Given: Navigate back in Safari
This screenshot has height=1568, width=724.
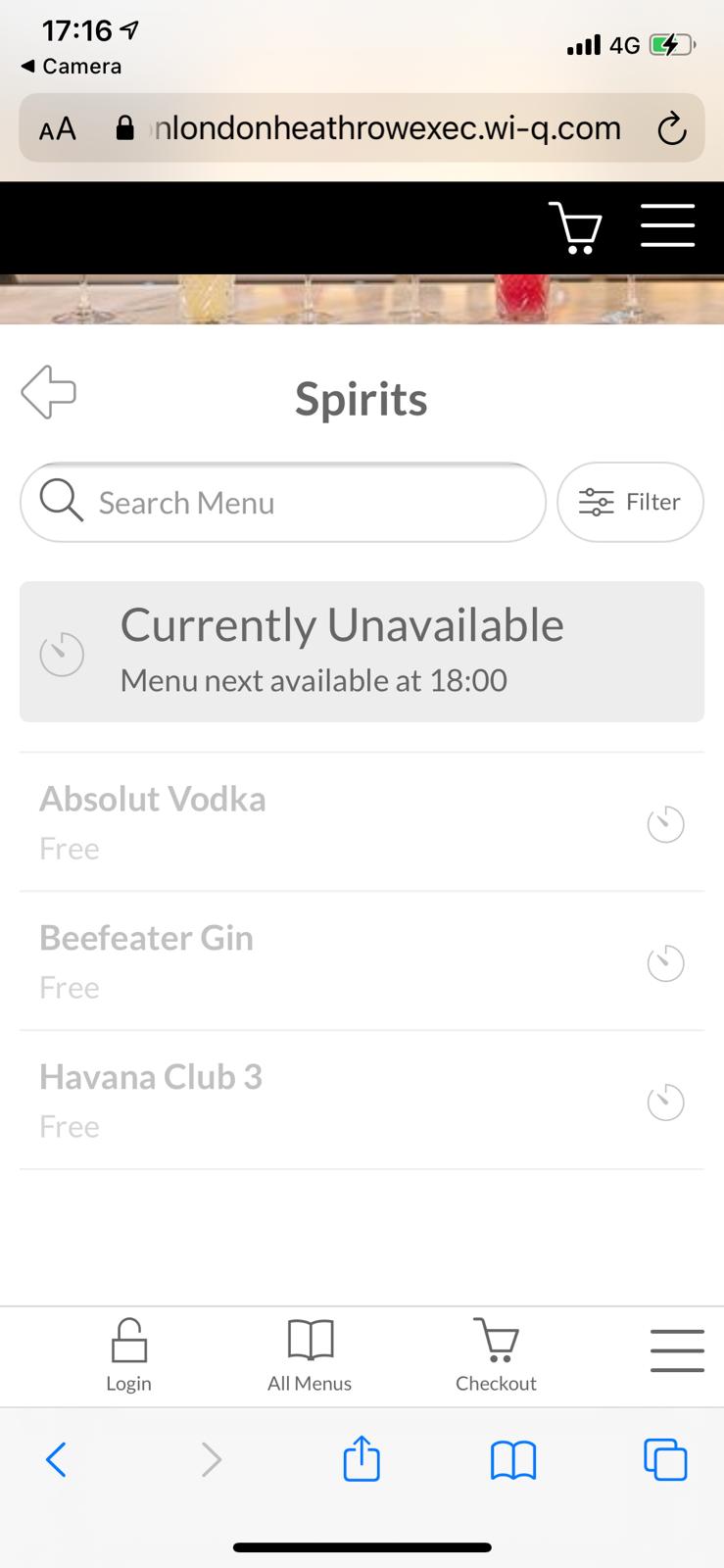Looking at the screenshot, I should coord(57,1459).
